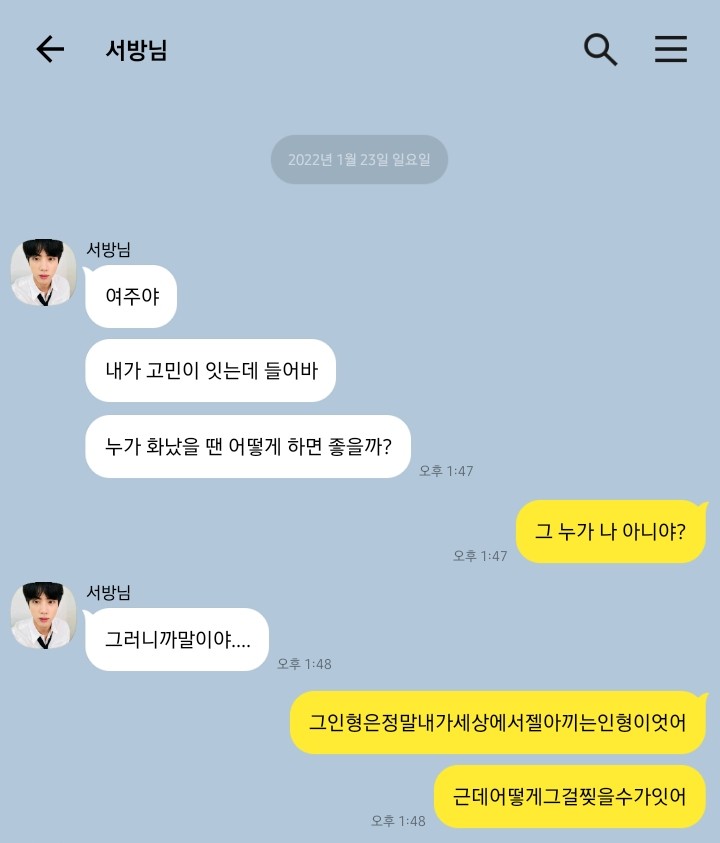View 서방님's profile photo beside 그러니까말이야 message
This screenshot has width=720, height=843.
click(x=43, y=616)
